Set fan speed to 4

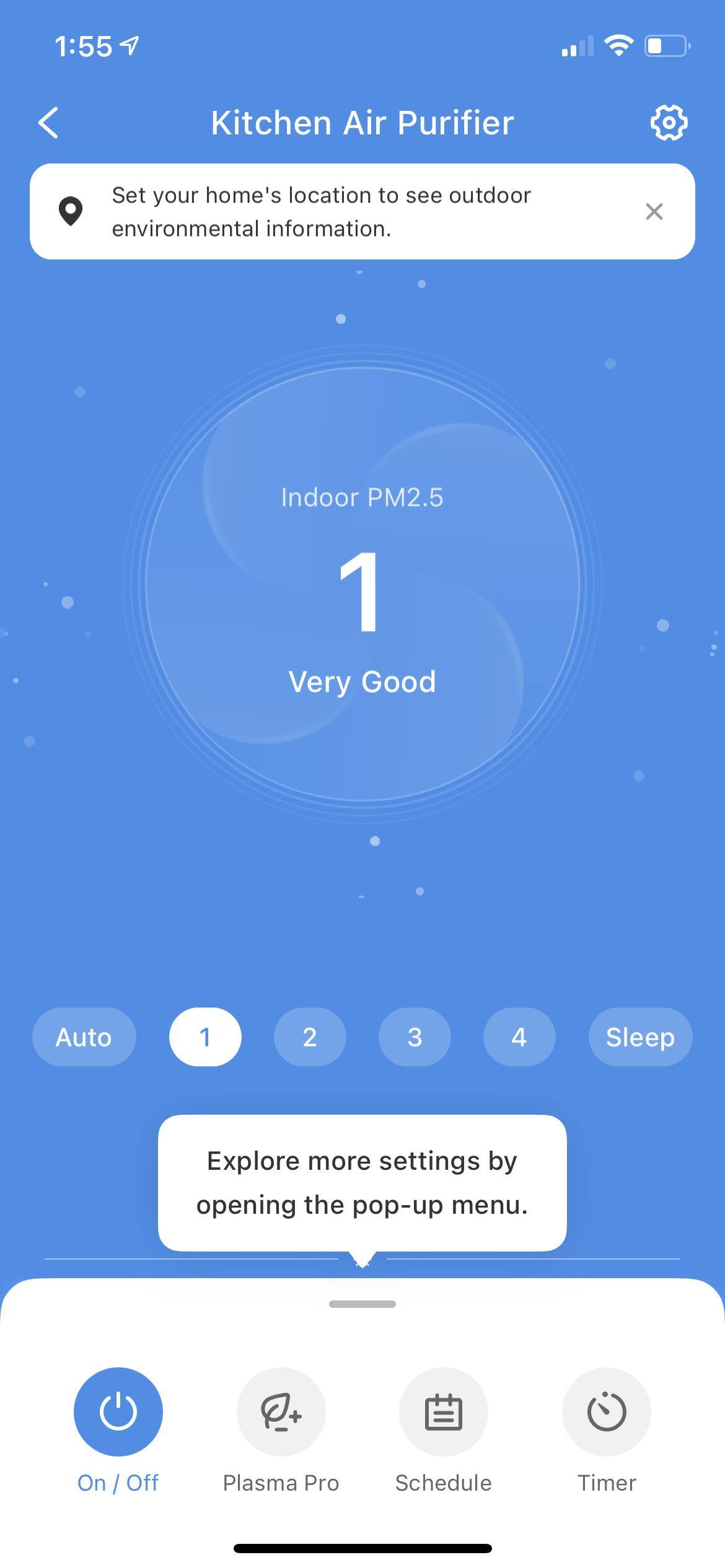[x=519, y=1037]
